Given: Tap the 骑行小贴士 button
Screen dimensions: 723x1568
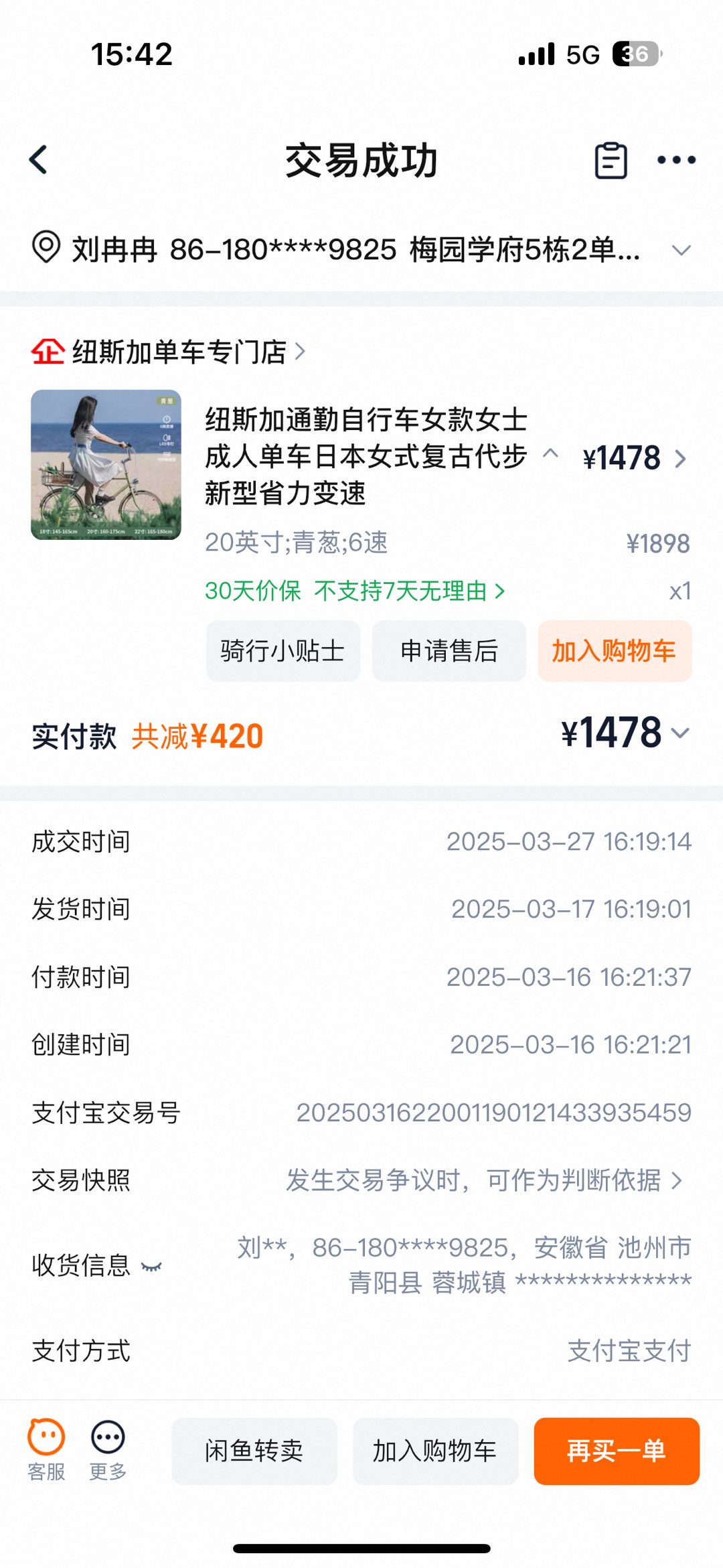Looking at the screenshot, I should click(283, 651).
